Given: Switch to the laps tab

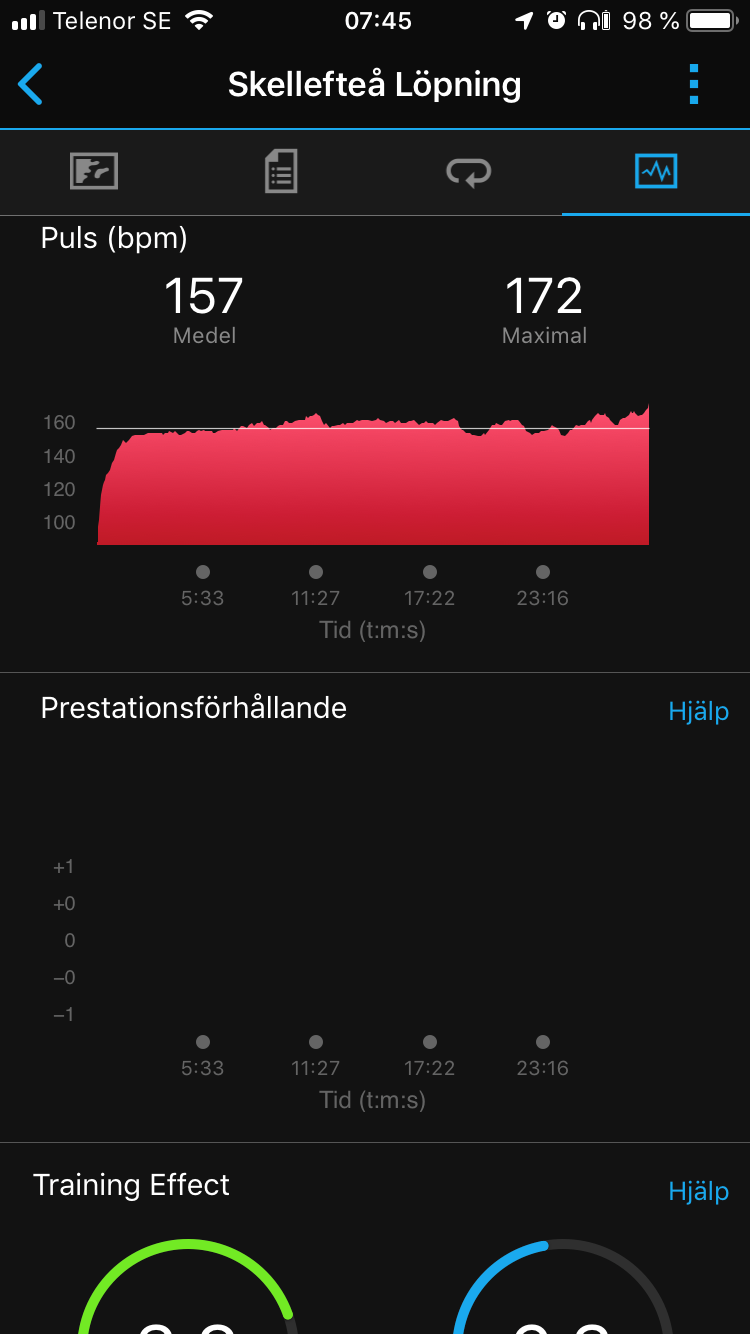Looking at the screenshot, I should click(x=468, y=173).
